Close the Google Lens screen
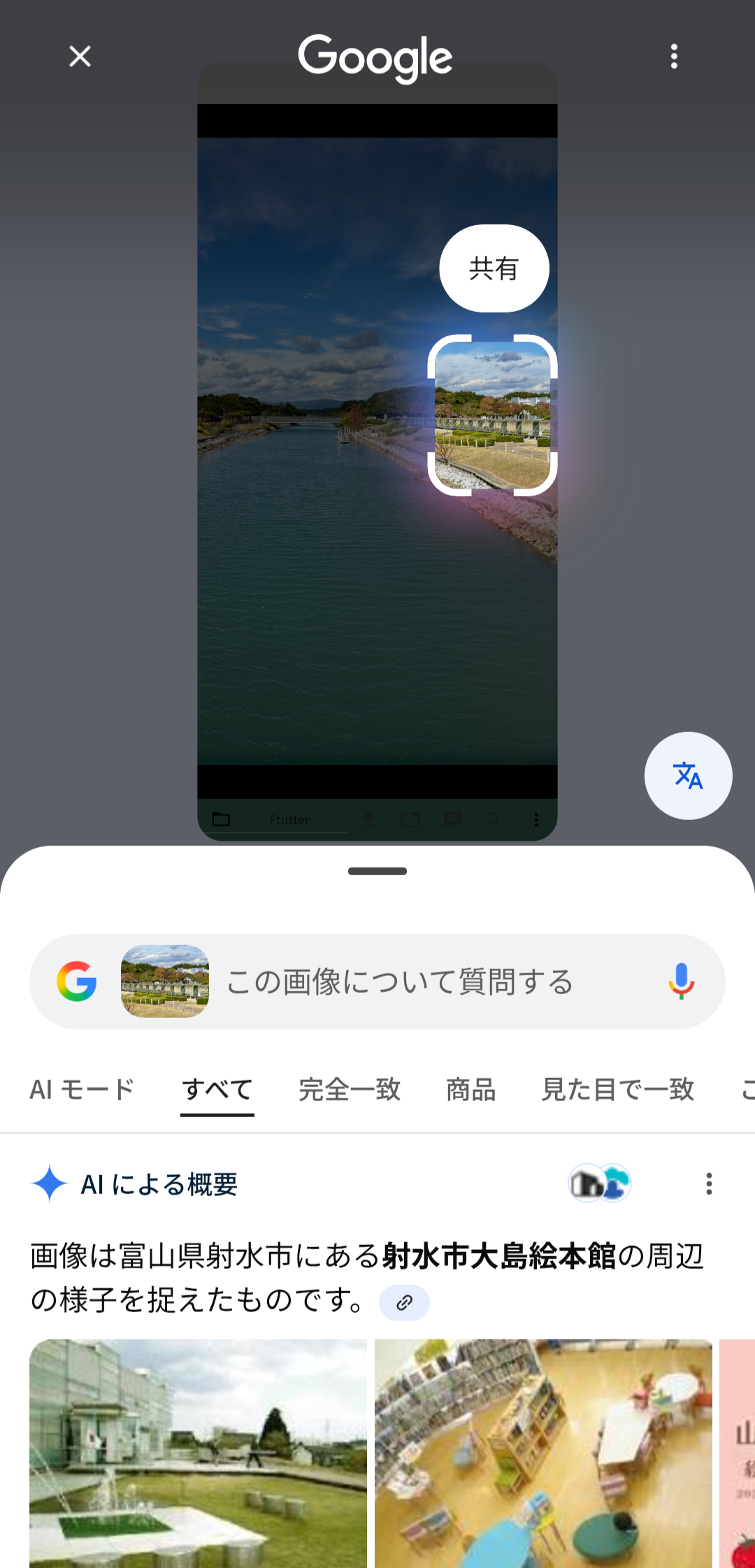 (x=80, y=57)
